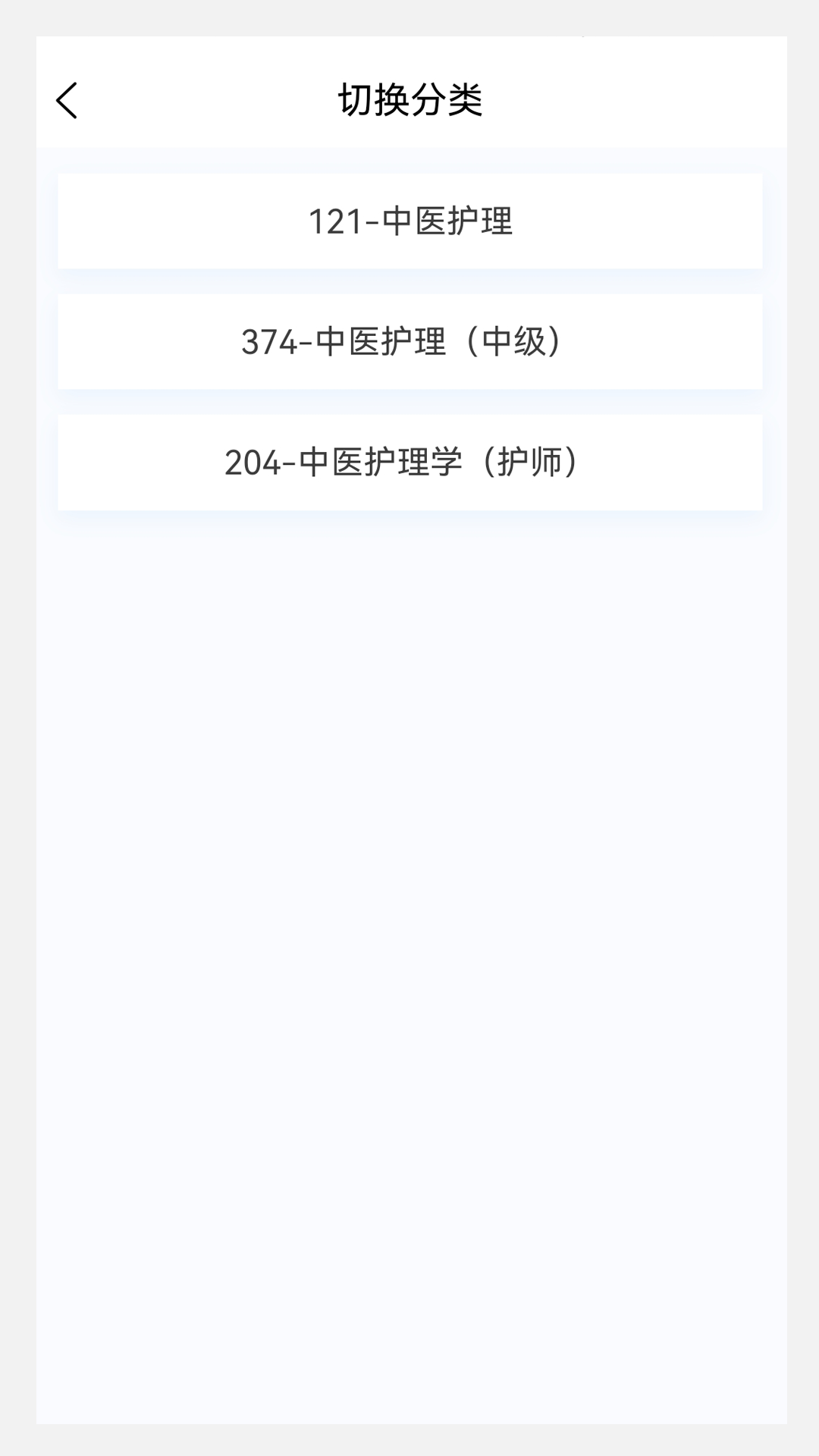Click the header bar title text
Image resolution: width=819 pixels, height=1456 pixels.
tap(409, 99)
